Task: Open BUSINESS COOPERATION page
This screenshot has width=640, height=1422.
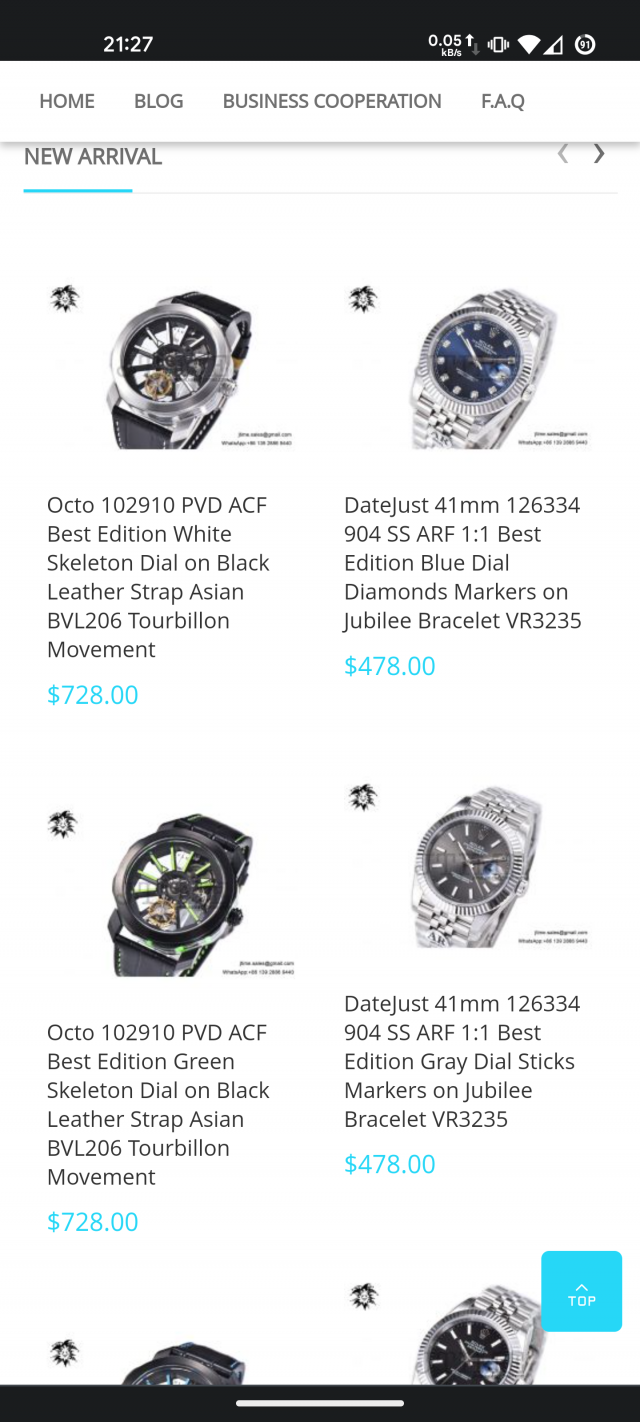Action: click(x=332, y=101)
